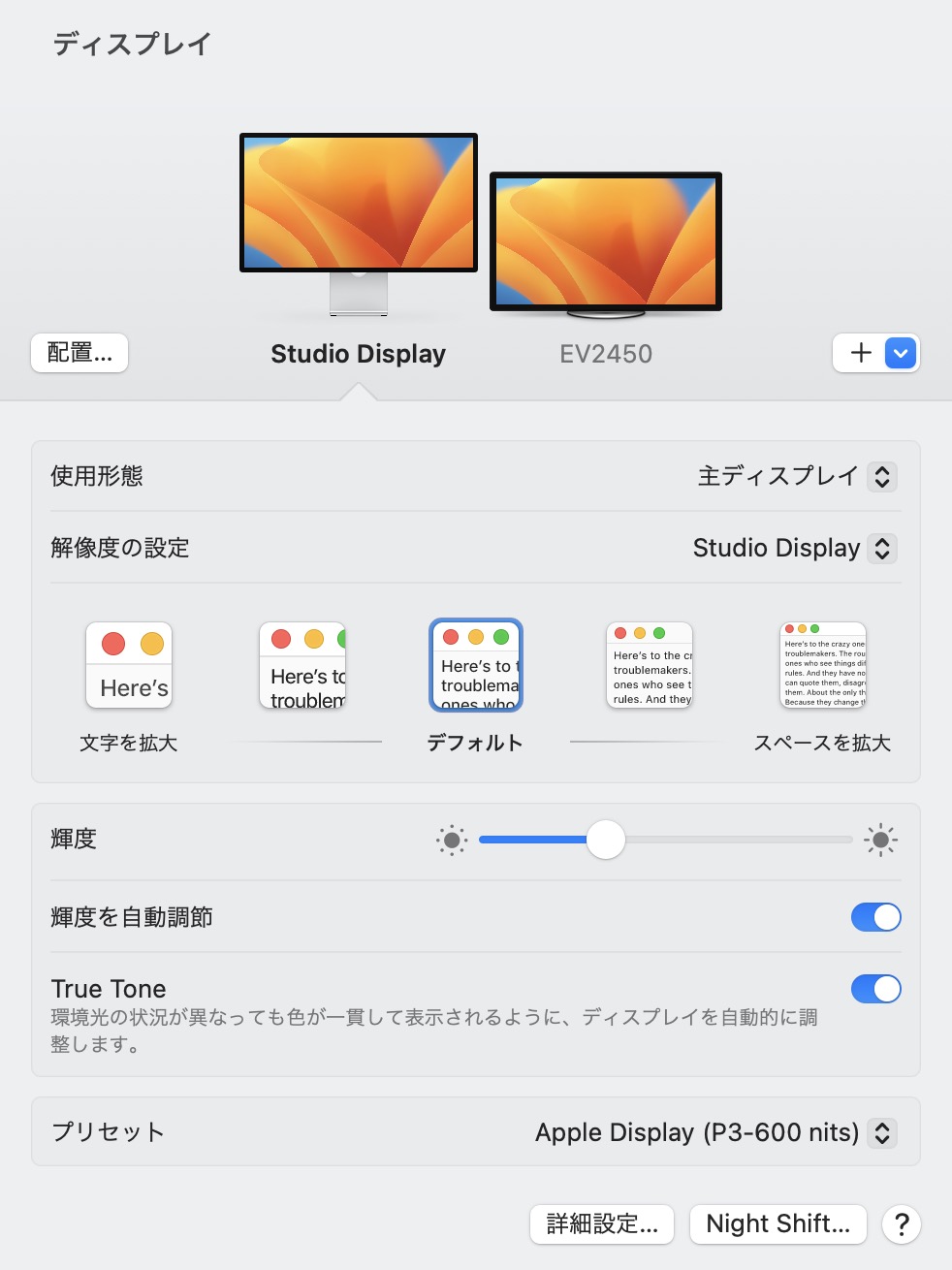Choose the 文字を拡大 resolution option

129,666
